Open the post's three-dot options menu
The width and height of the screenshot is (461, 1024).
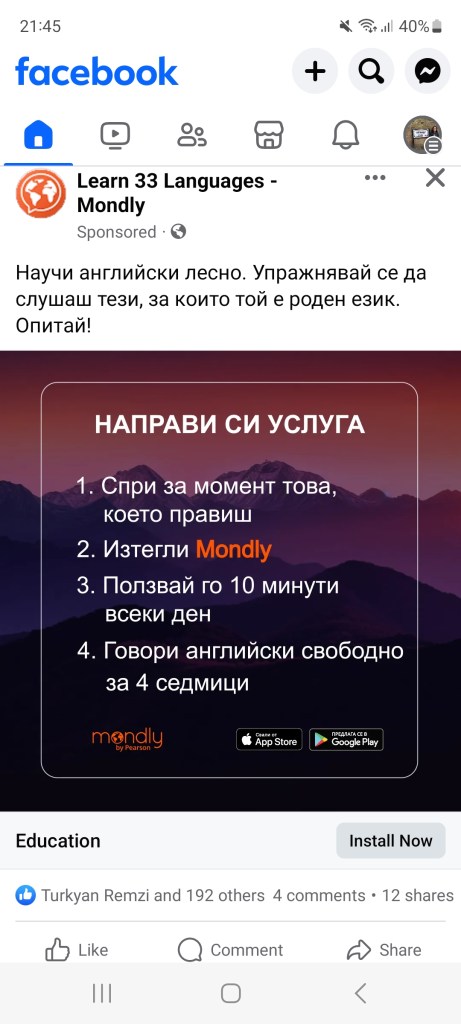[x=375, y=178]
